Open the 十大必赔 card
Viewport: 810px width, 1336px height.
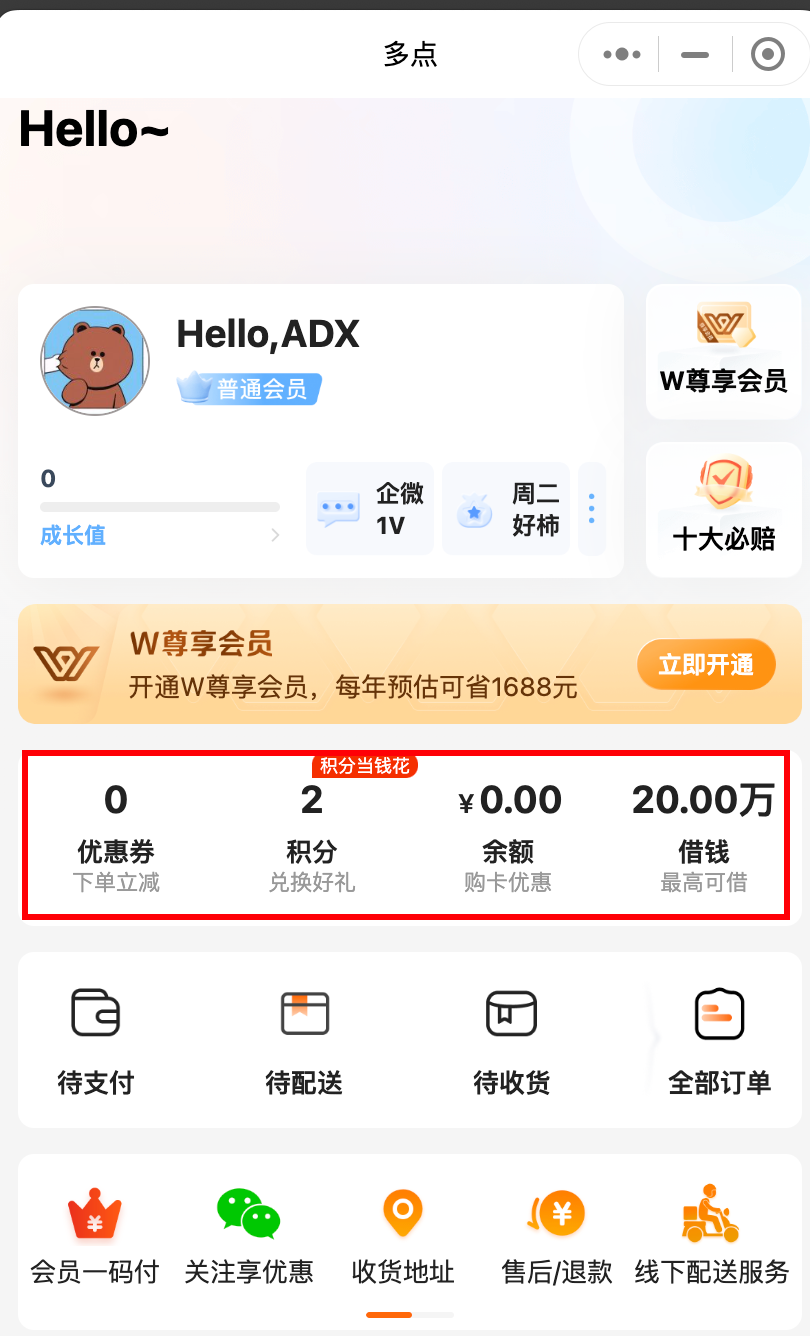723,509
